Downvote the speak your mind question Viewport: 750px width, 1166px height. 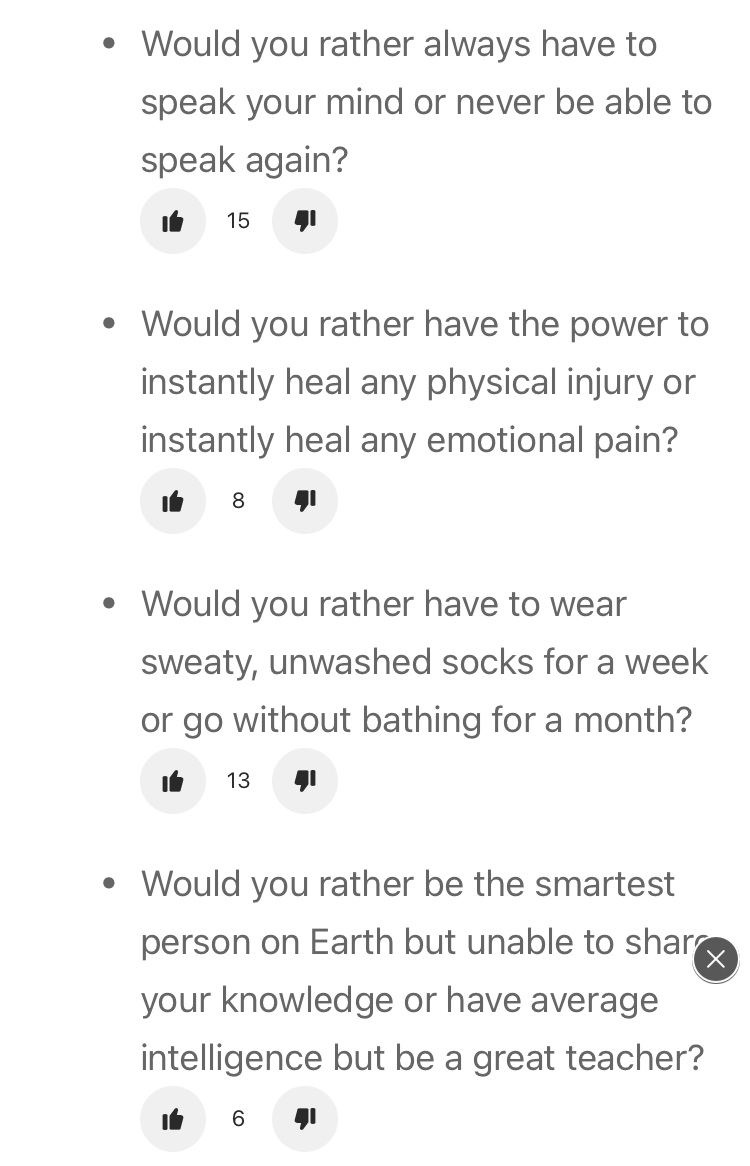(305, 221)
